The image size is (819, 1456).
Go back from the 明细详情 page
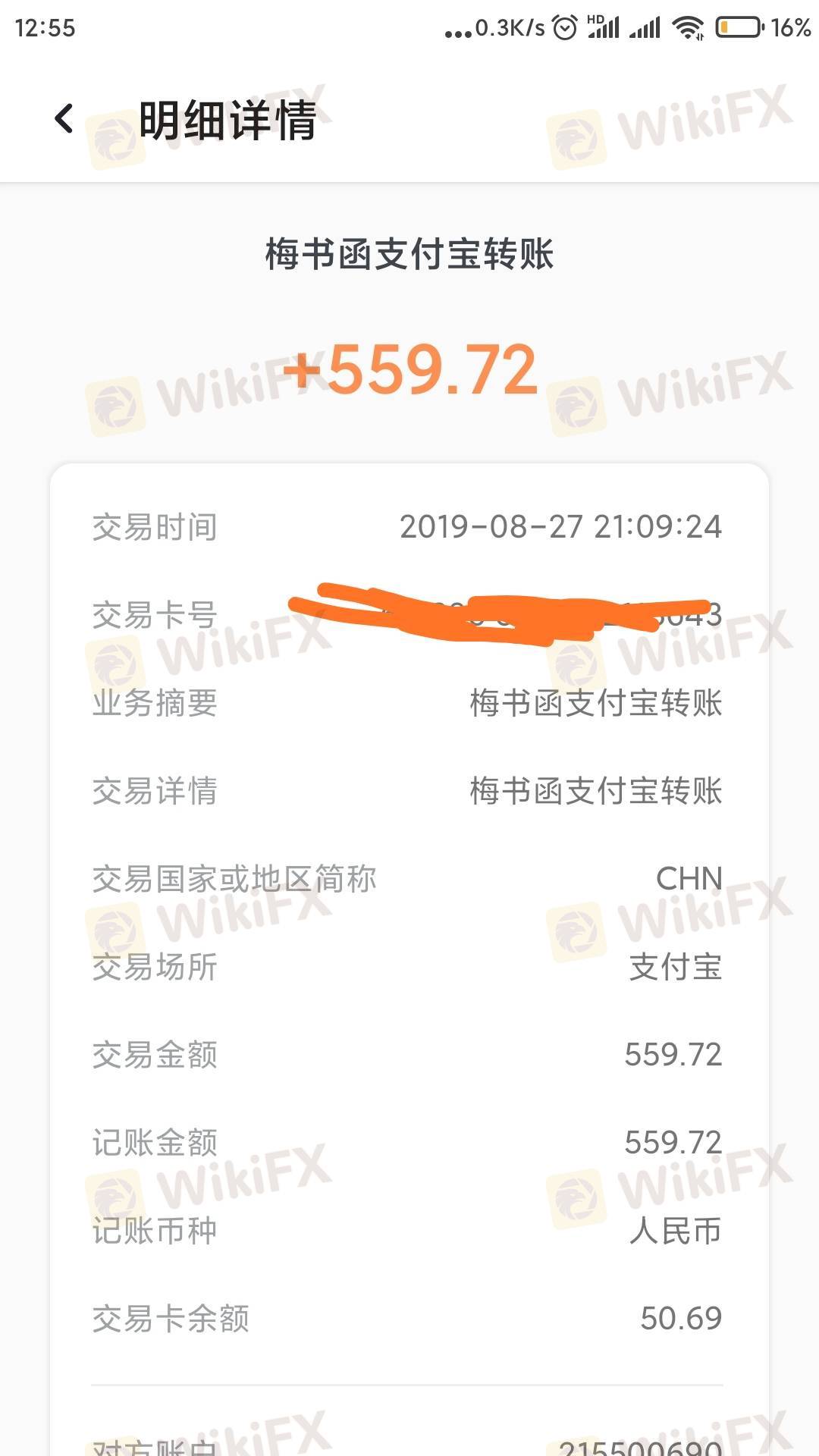64,119
